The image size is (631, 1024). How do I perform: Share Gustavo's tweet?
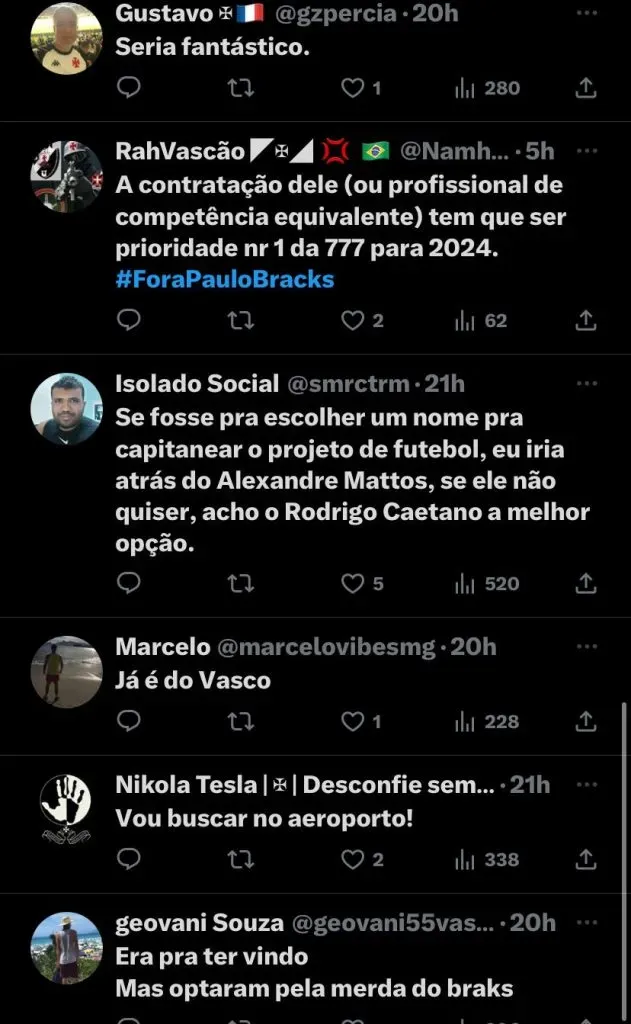(587, 88)
